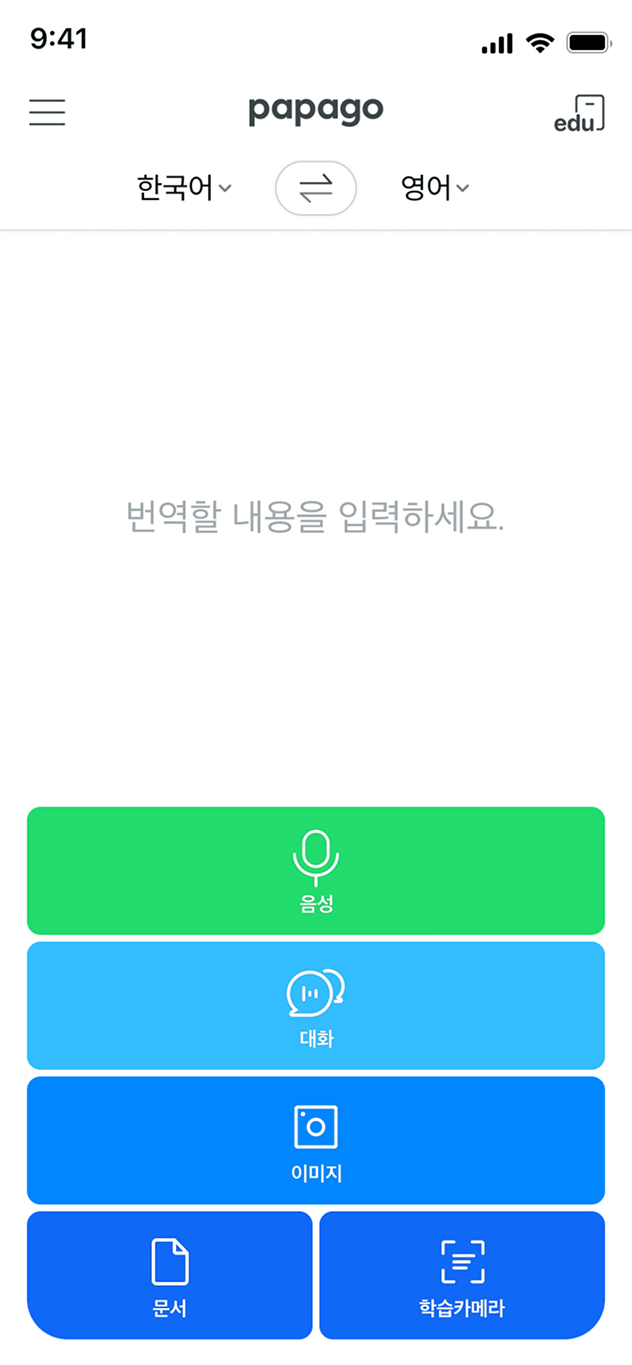Open the 대화 conversation mode
This screenshot has height=1365, width=632.
point(316,1005)
